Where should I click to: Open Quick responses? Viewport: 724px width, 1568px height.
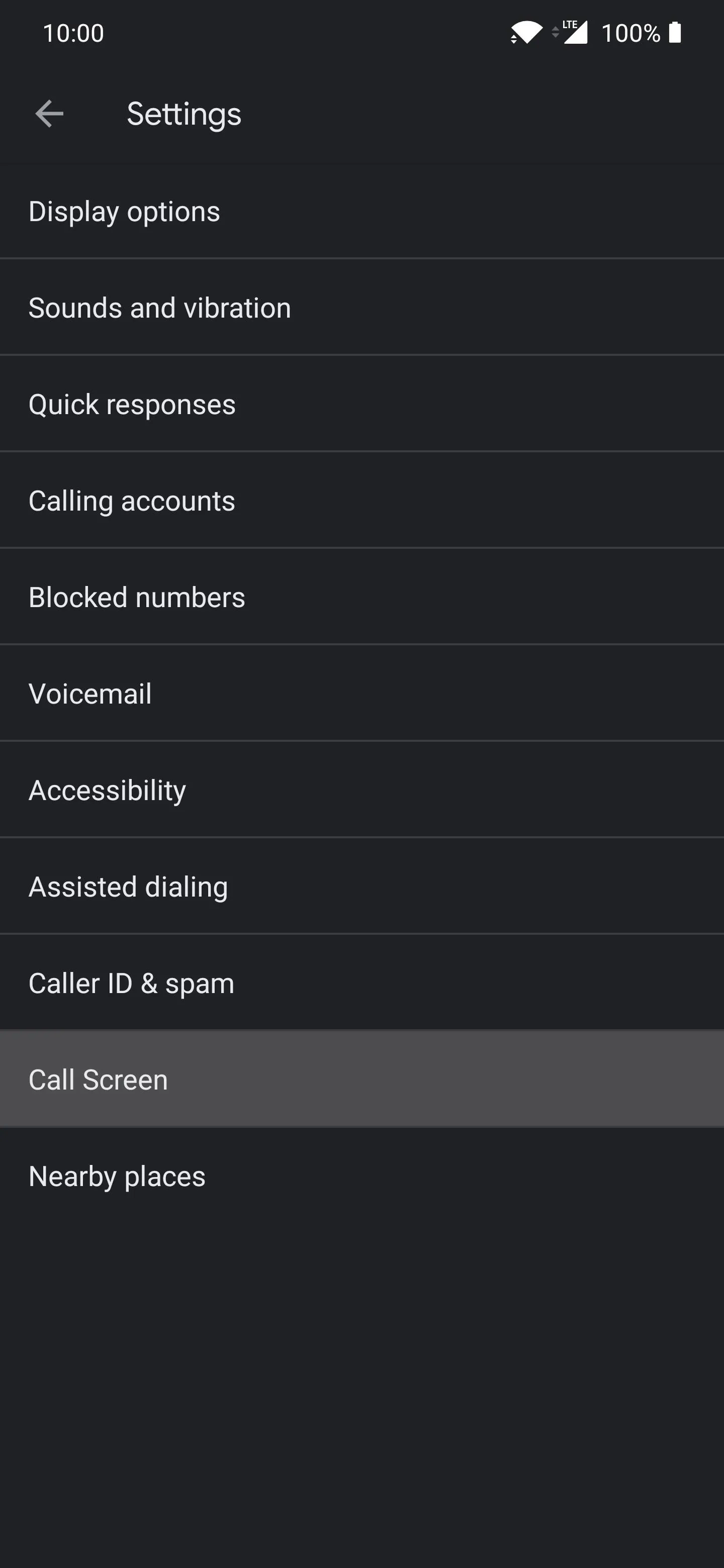pyautogui.click(x=361, y=404)
